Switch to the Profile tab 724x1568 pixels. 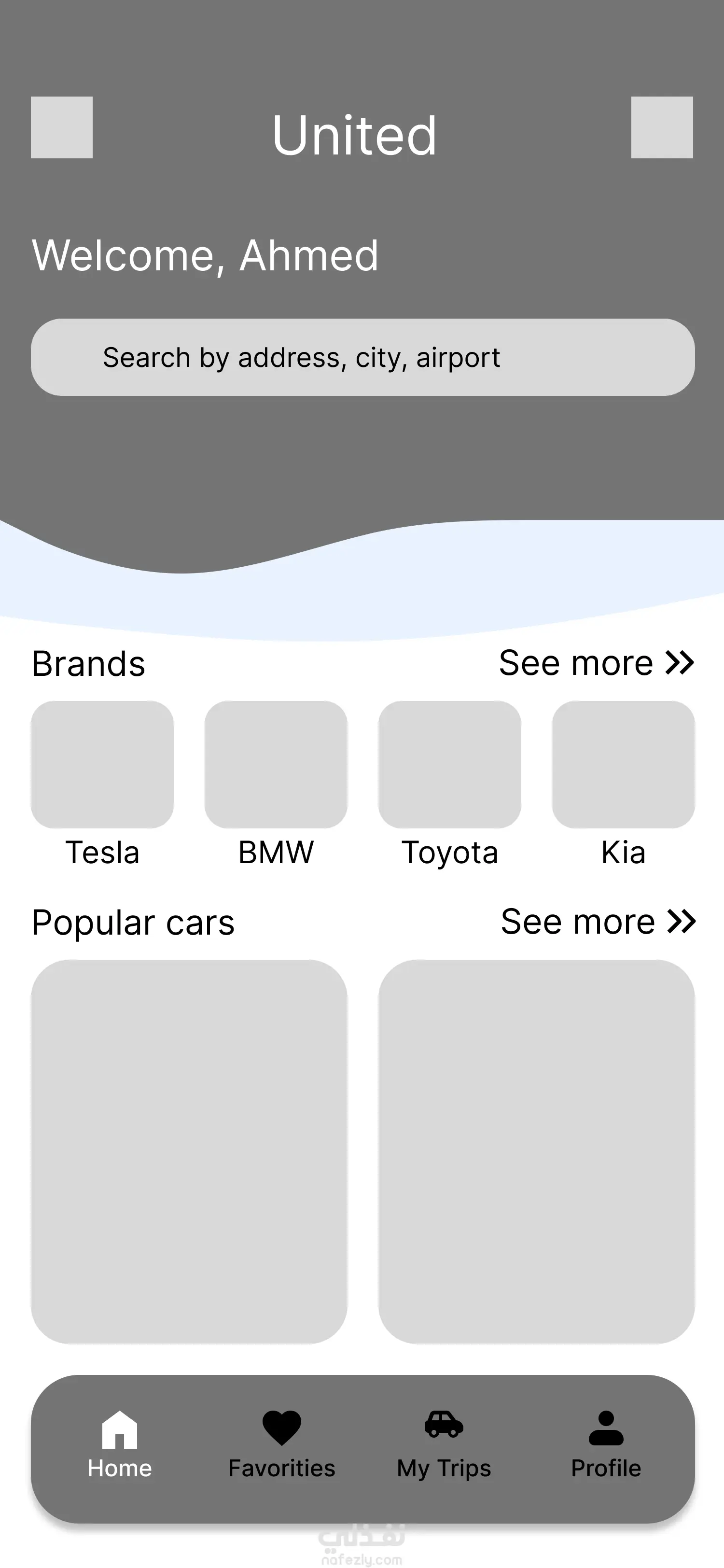(606, 1445)
